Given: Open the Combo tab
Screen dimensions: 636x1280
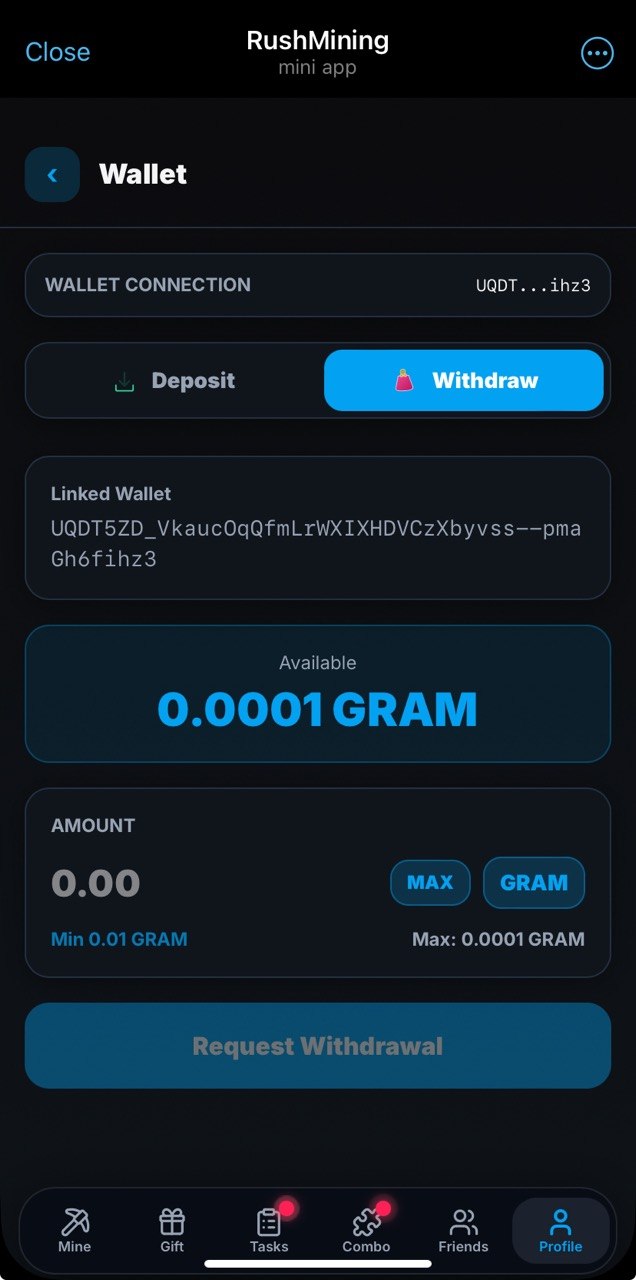Looking at the screenshot, I should click(366, 1230).
